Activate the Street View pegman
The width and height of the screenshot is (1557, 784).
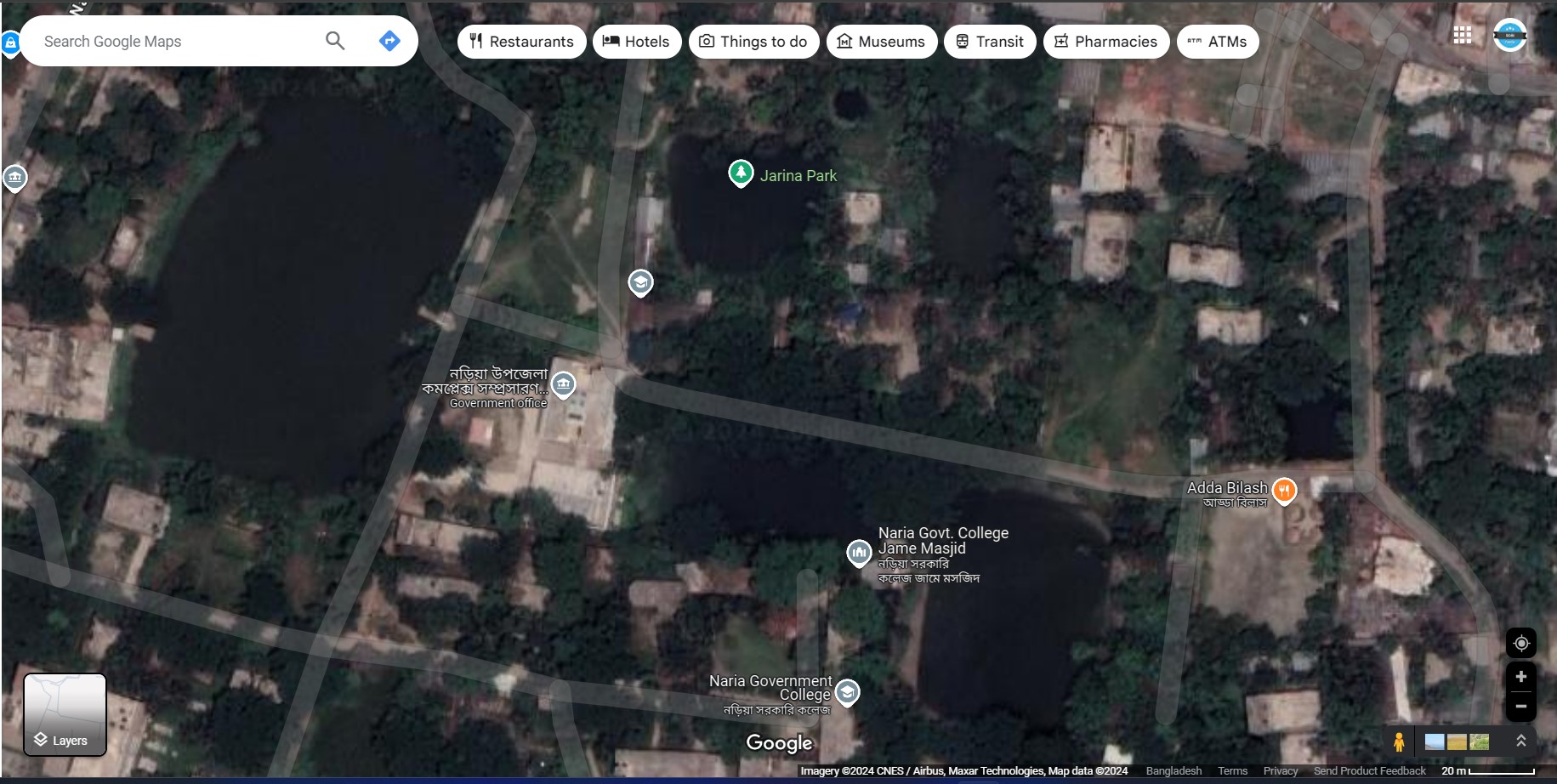pyautogui.click(x=1399, y=741)
